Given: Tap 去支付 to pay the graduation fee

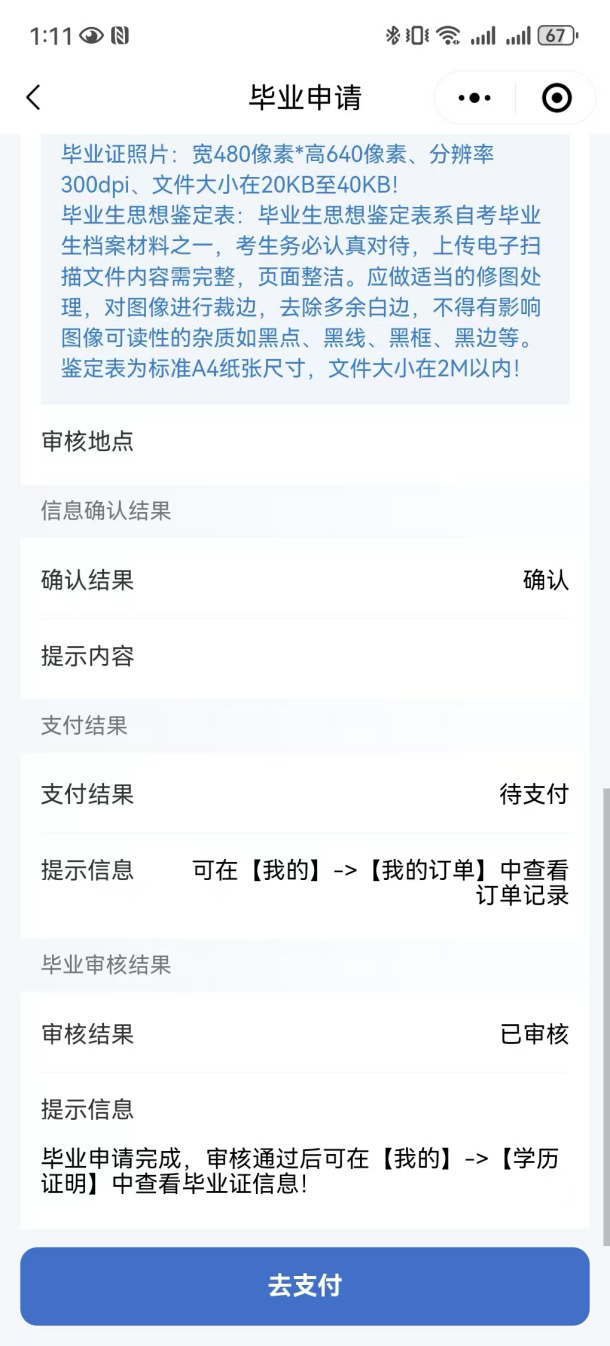Looking at the screenshot, I should pyautogui.click(x=305, y=1286).
